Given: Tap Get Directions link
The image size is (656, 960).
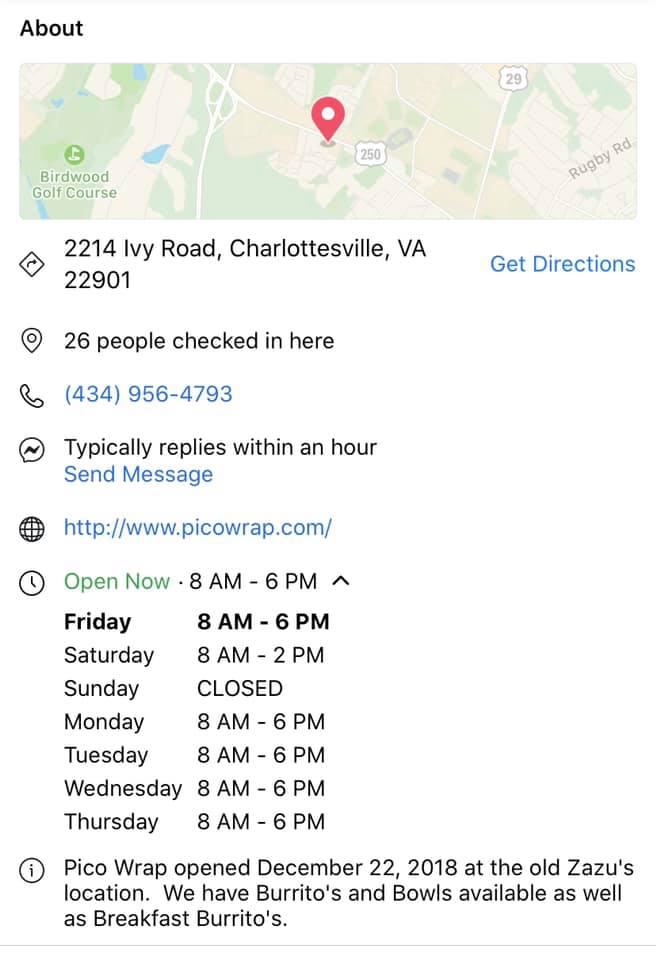Looking at the screenshot, I should point(562,264).
